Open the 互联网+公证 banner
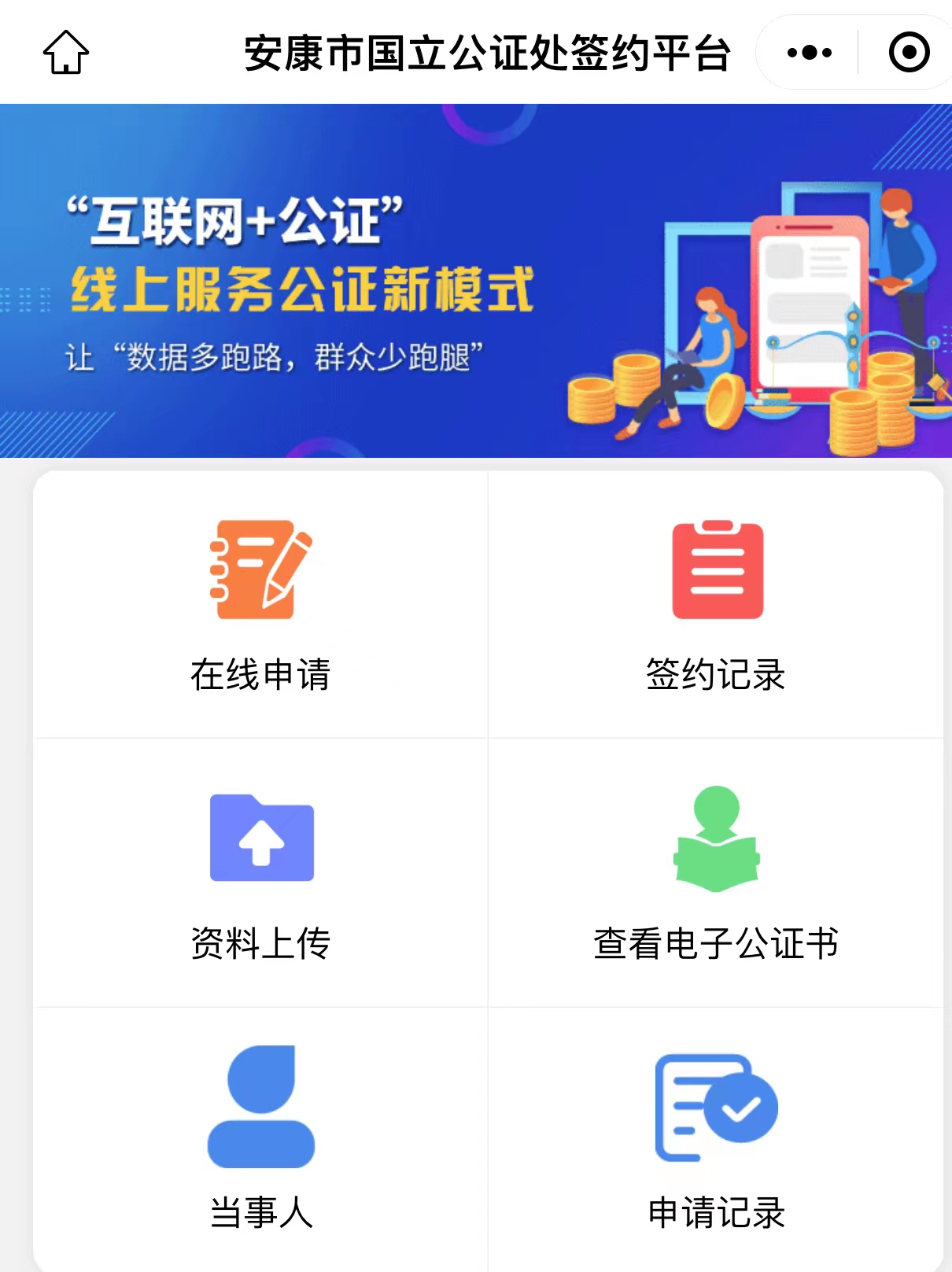952x1272 pixels. (475, 281)
